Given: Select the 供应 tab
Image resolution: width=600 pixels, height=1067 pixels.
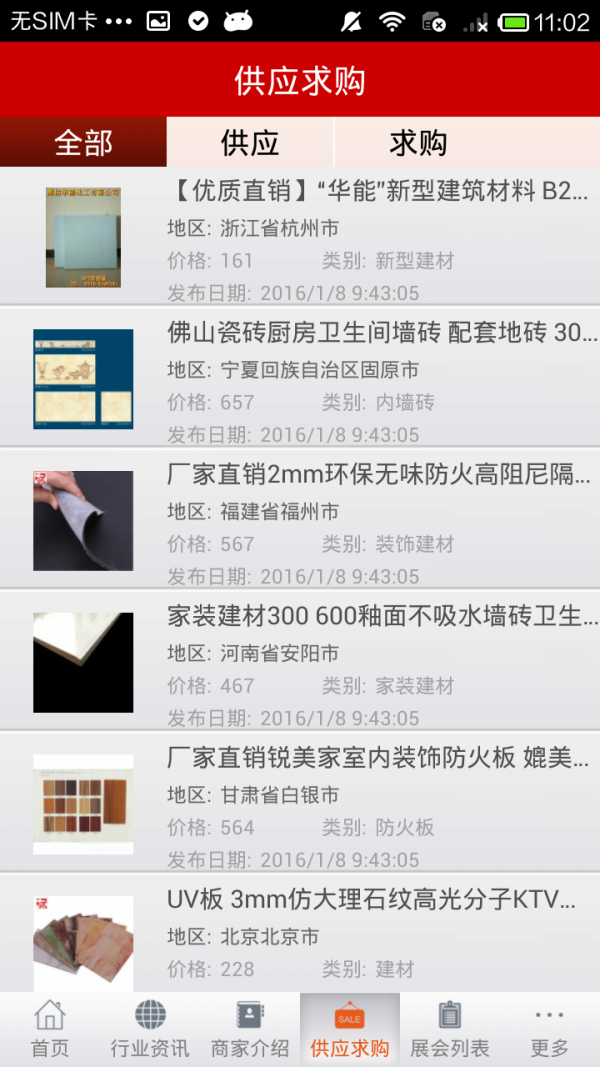Looking at the screenshot, I should (x=250, y=142).
